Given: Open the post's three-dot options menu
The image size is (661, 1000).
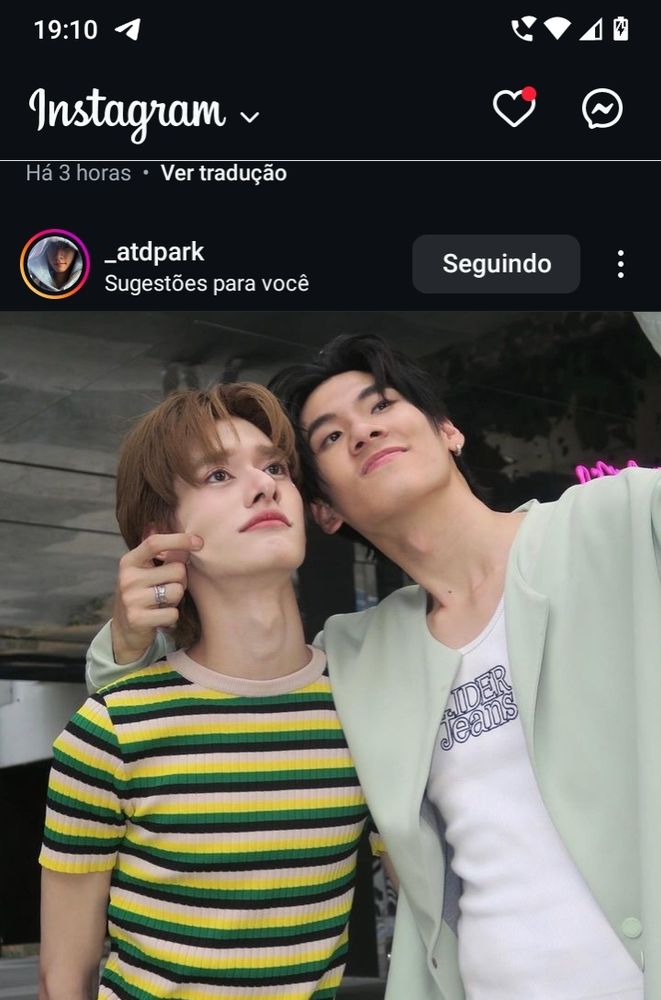Looking at the screenshot, I should pos(620,264).
